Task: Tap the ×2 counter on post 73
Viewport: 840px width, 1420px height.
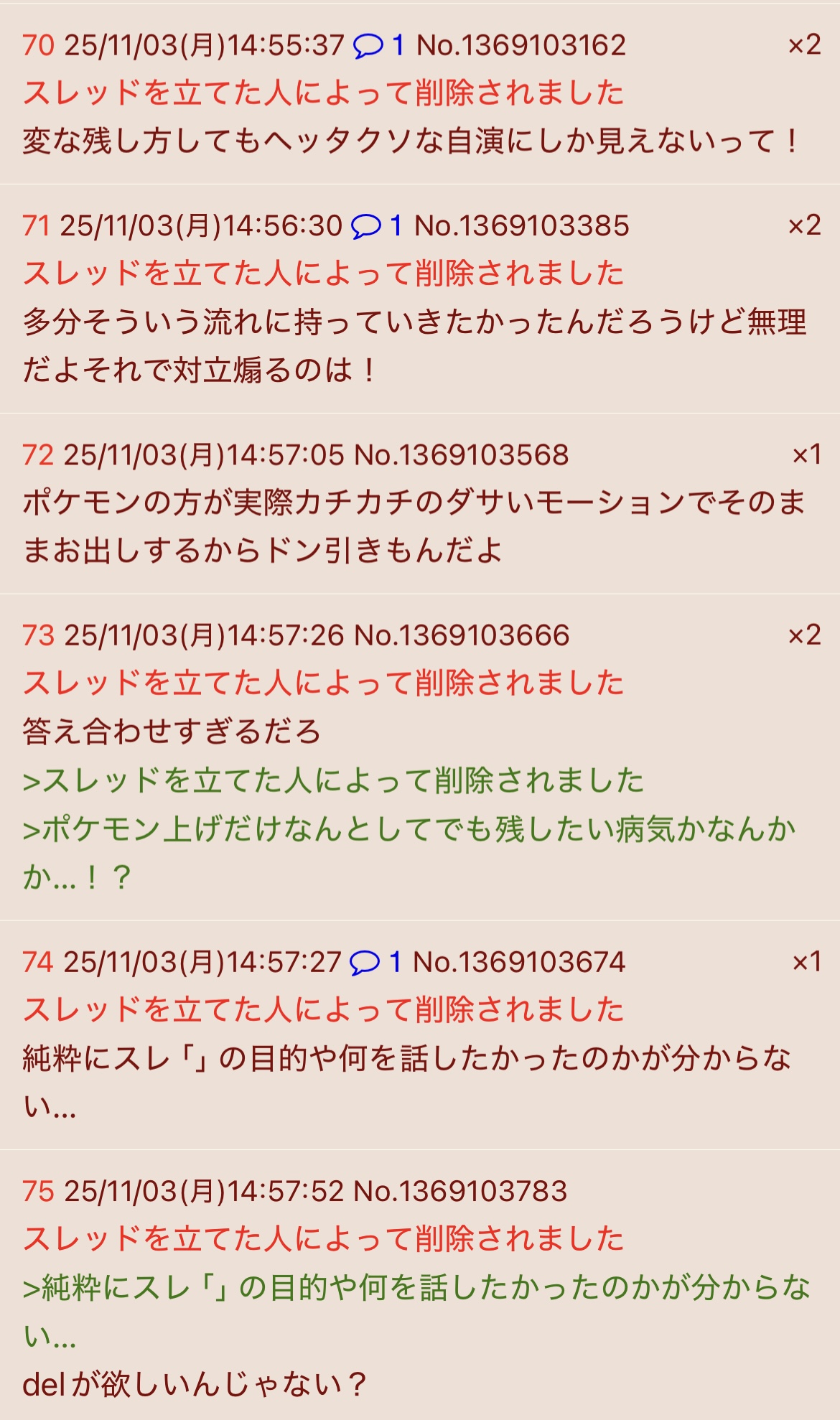Action: click(x=804, y=635)
